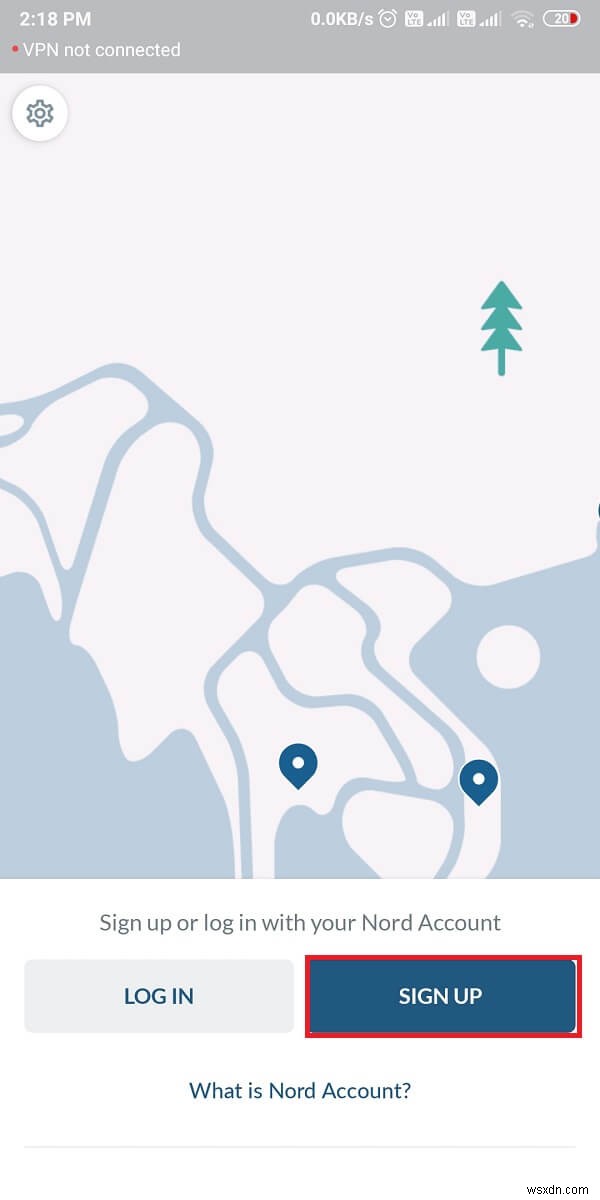The height and width of the screenshot is (1200, 600).
Task: Tap the LOG IN button
Action: coord(159,996)
